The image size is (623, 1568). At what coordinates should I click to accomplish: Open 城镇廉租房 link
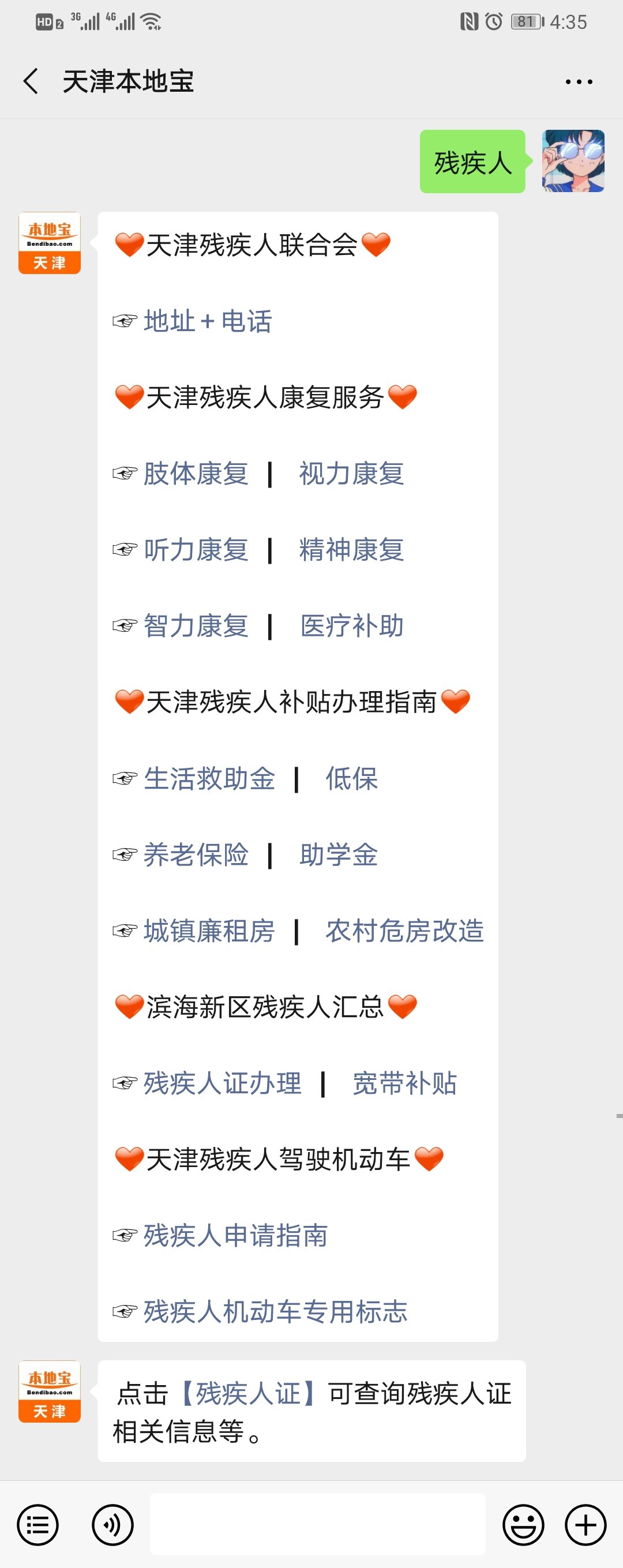[209, 931]
